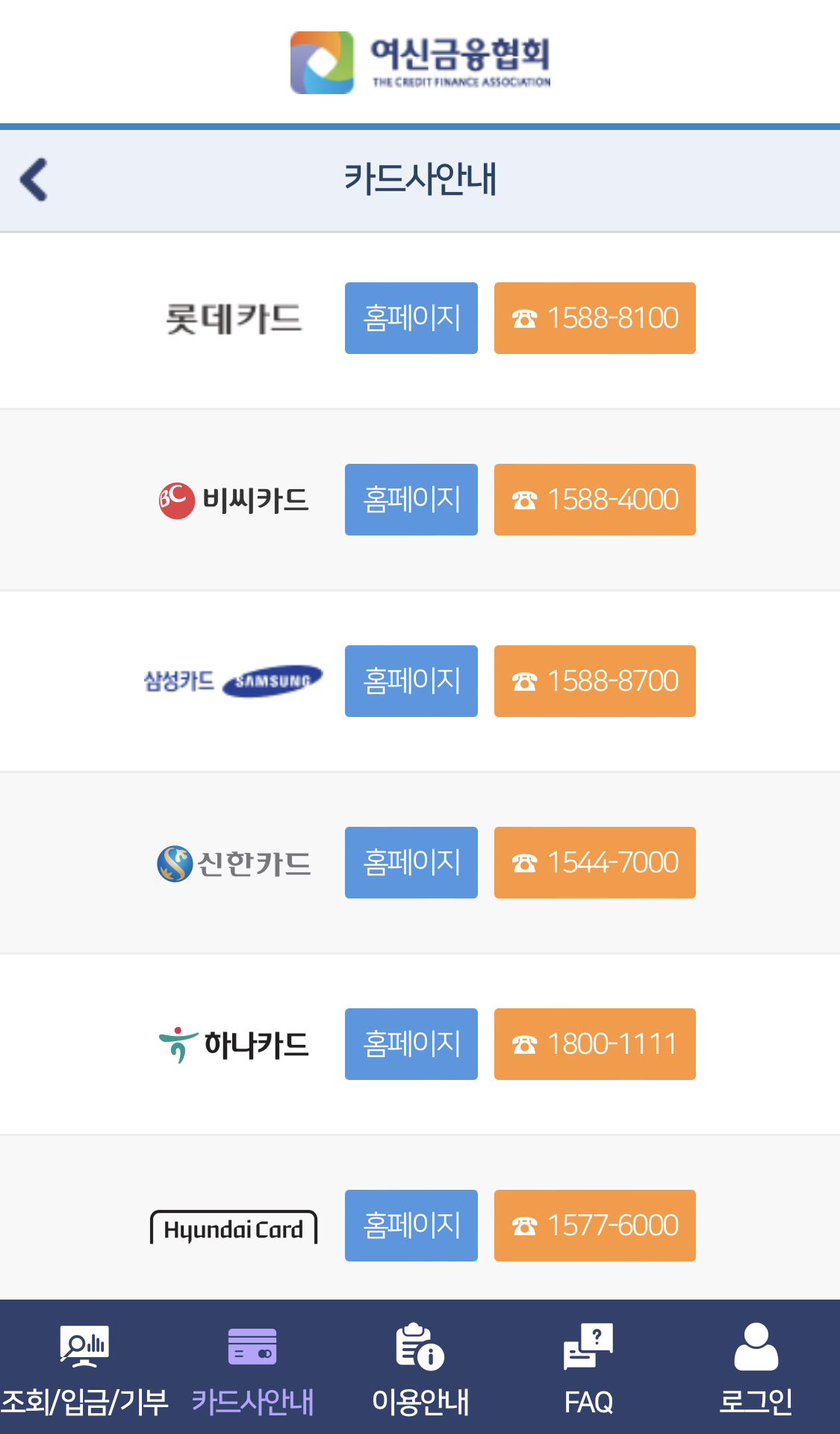Call Hana Card at 1800-1111
Image resolution: width=840 pixels, height=1434 pixels.
[x=595, y=1044]
